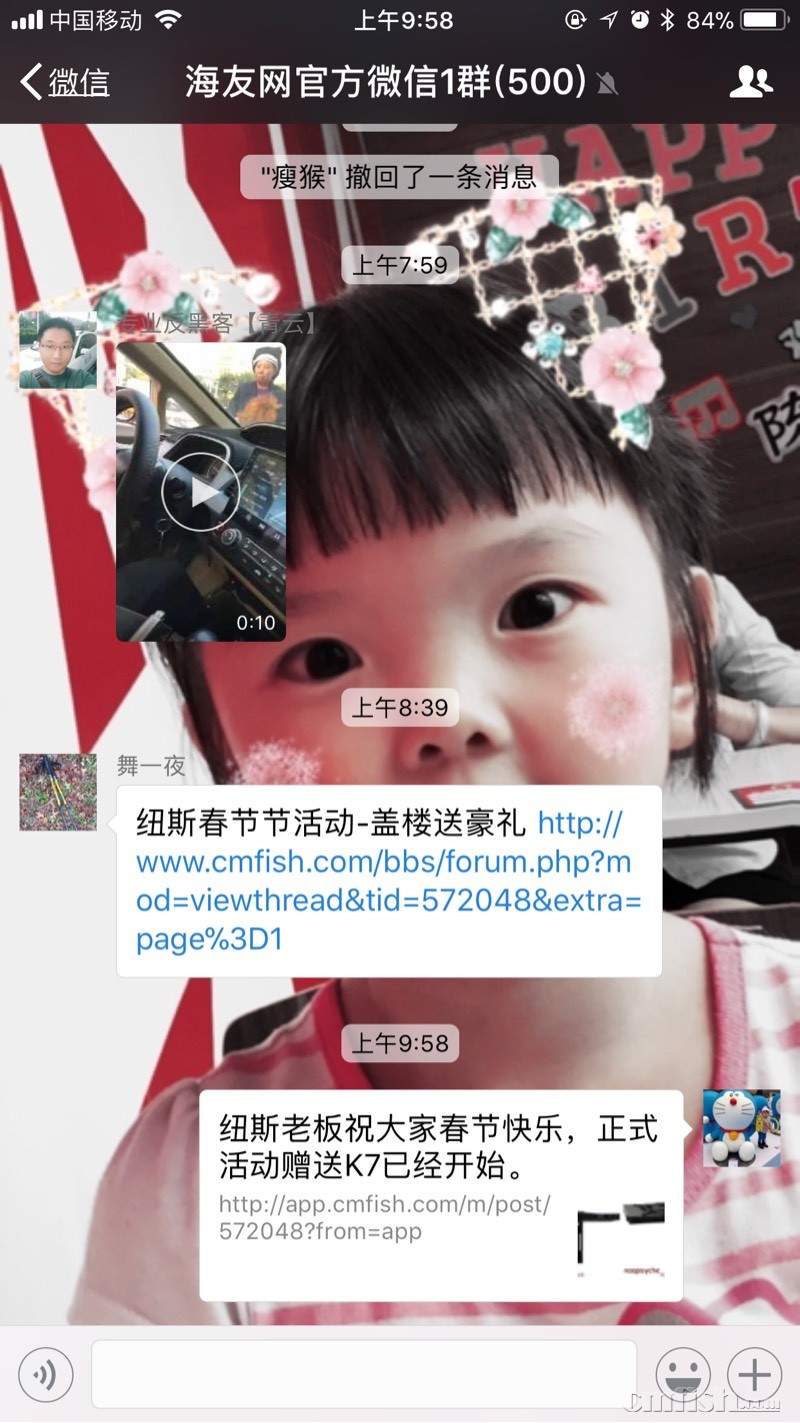
Task: Open 专业反黑客's profile avatar
Action: (58, 350)
